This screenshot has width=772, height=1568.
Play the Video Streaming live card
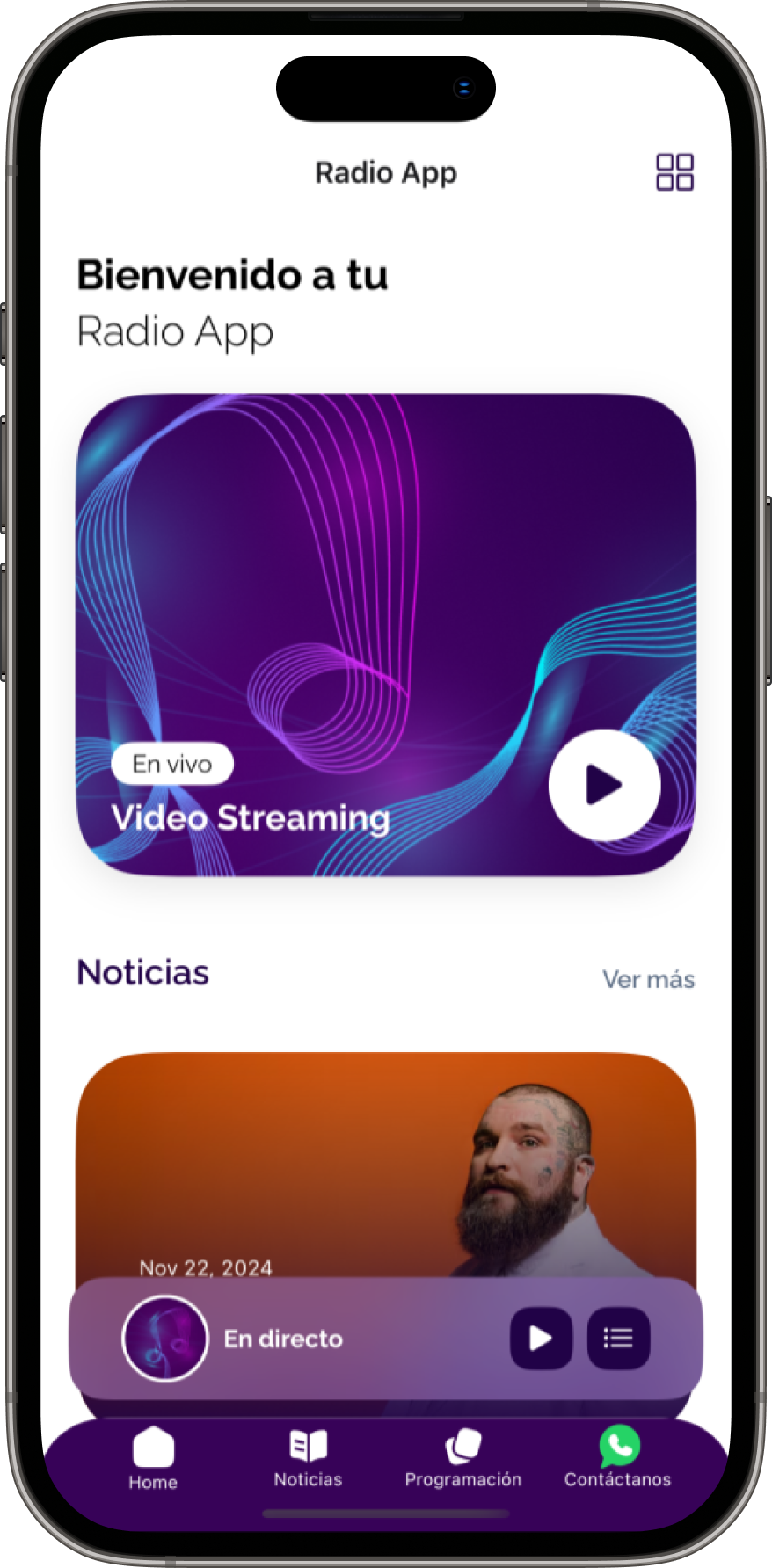604,785
